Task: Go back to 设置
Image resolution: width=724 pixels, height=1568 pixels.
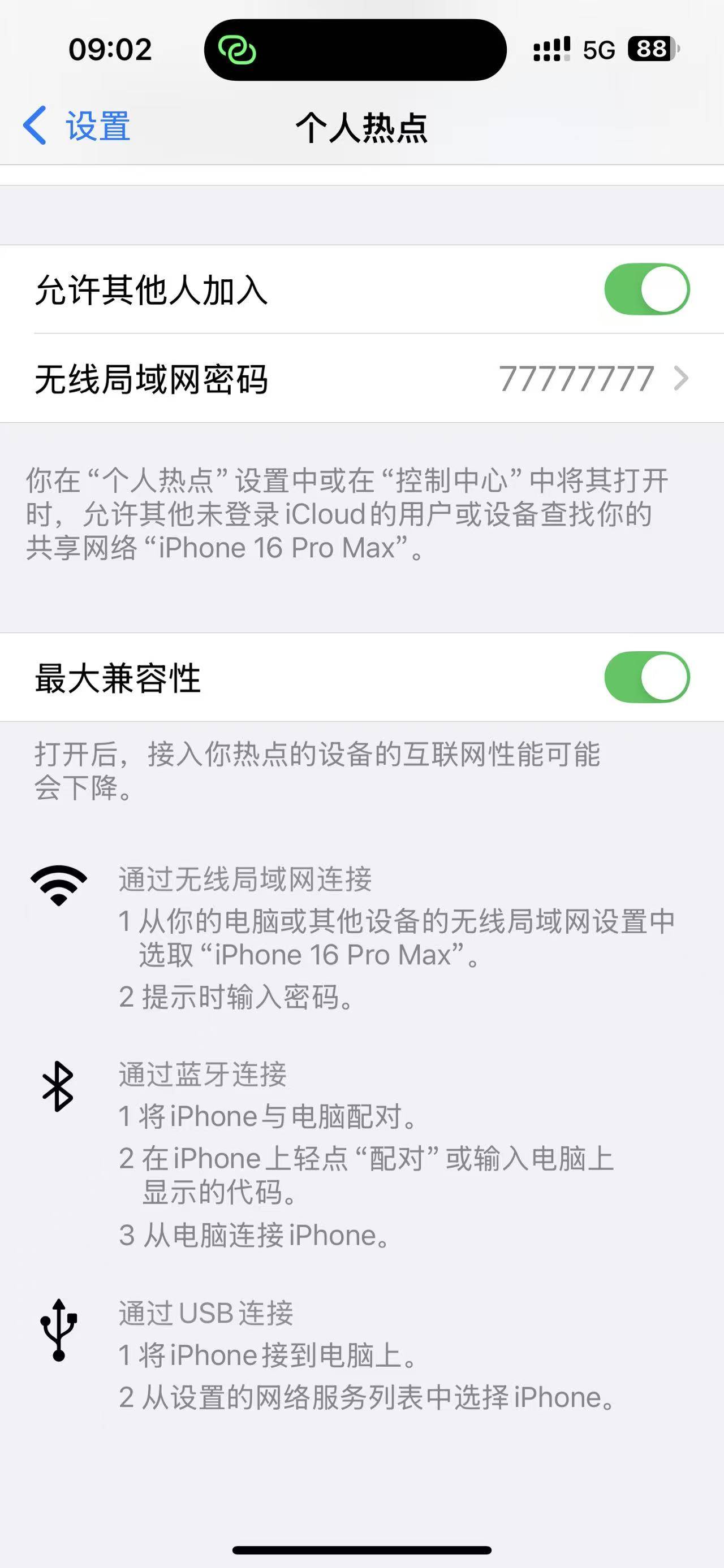Action: coord(77,126)
